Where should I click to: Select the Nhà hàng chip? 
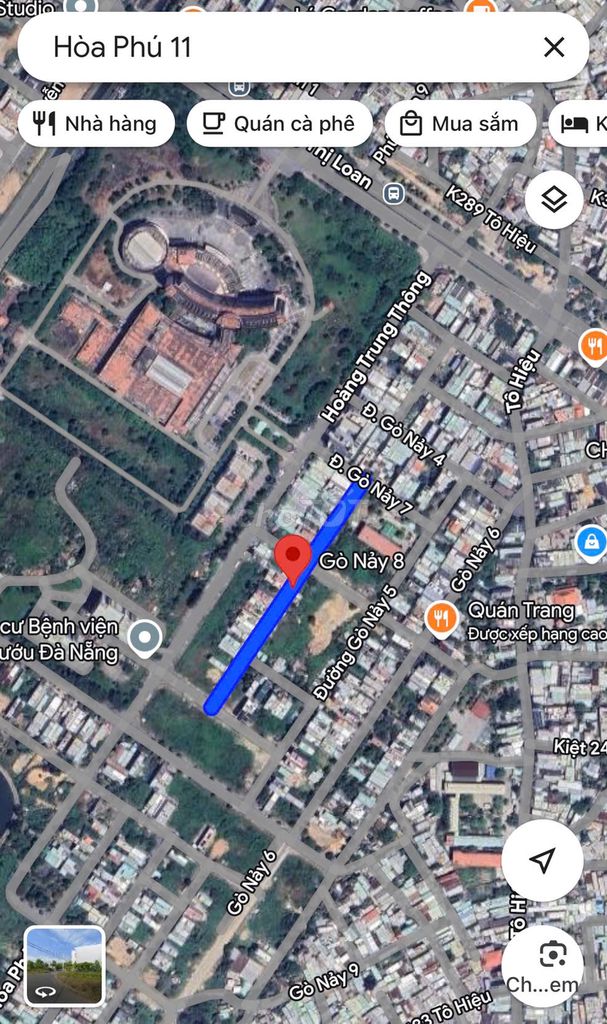[x=96, y=124]
